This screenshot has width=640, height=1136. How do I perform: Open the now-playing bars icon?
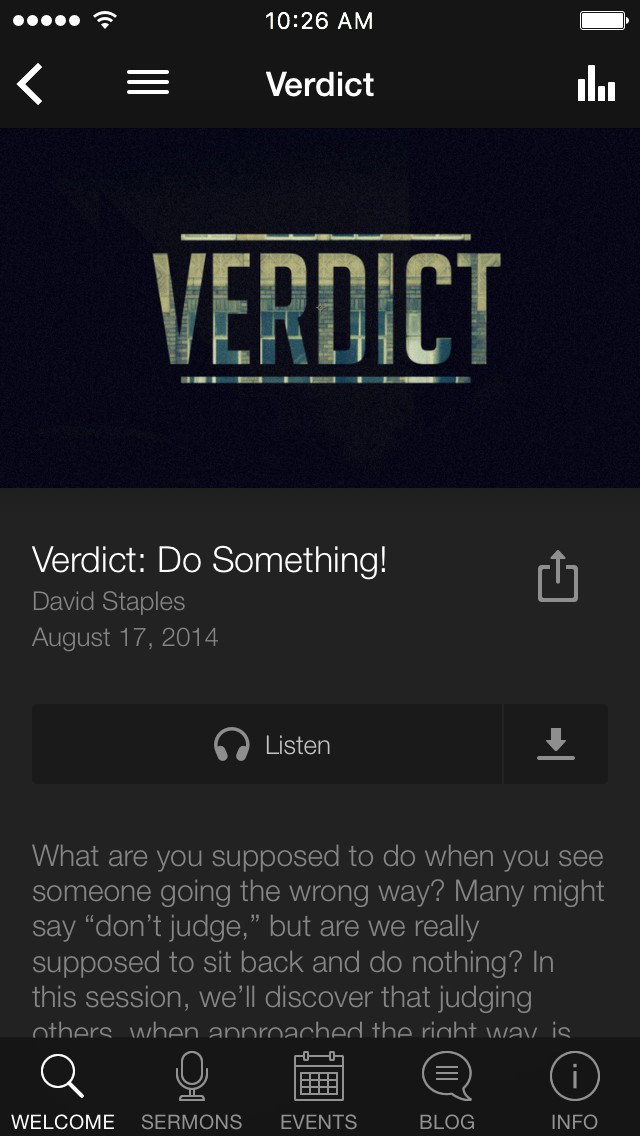click(x=597, y=83)
